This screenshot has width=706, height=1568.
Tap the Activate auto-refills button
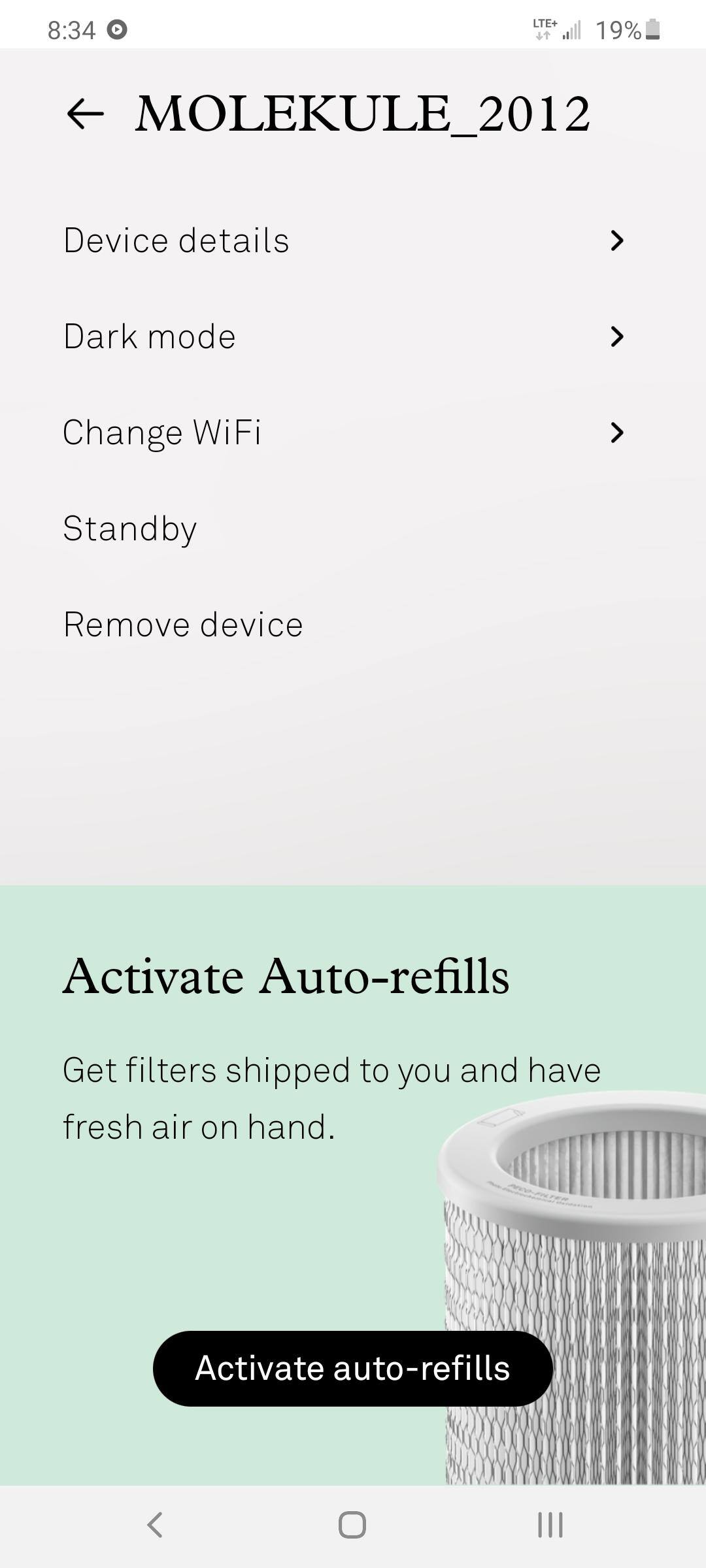(x=352, y=1368)
